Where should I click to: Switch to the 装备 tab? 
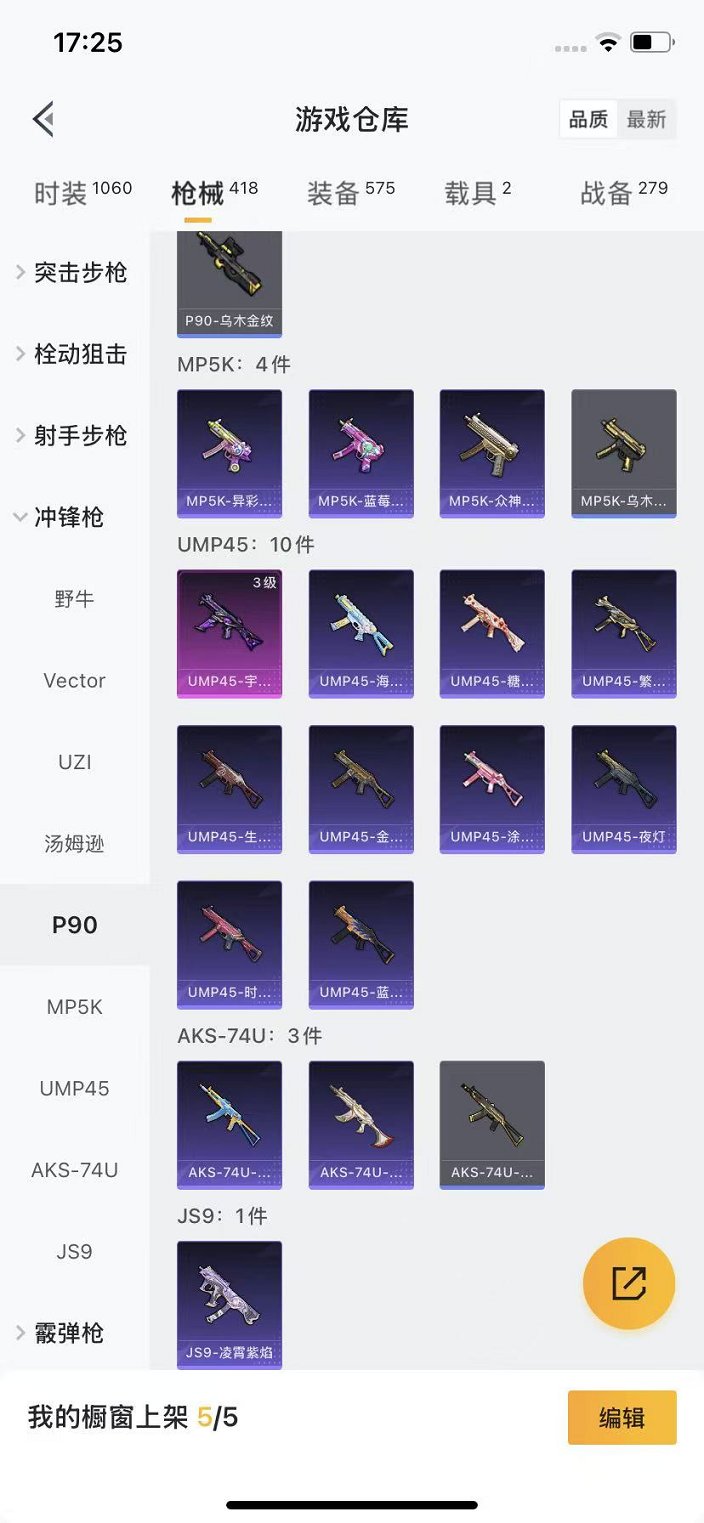pos(350,192)
